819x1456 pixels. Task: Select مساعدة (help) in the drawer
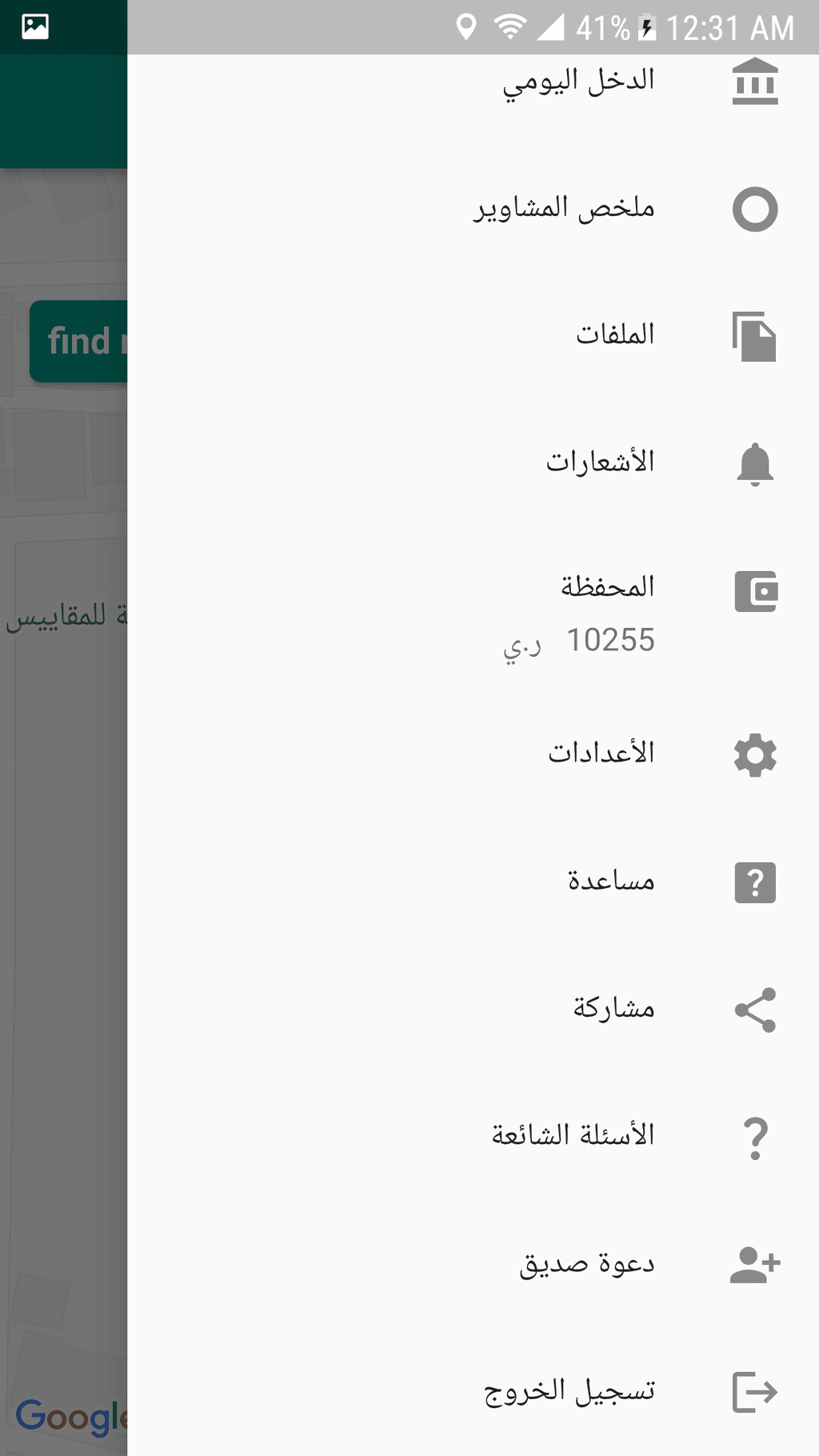point(473,882)
